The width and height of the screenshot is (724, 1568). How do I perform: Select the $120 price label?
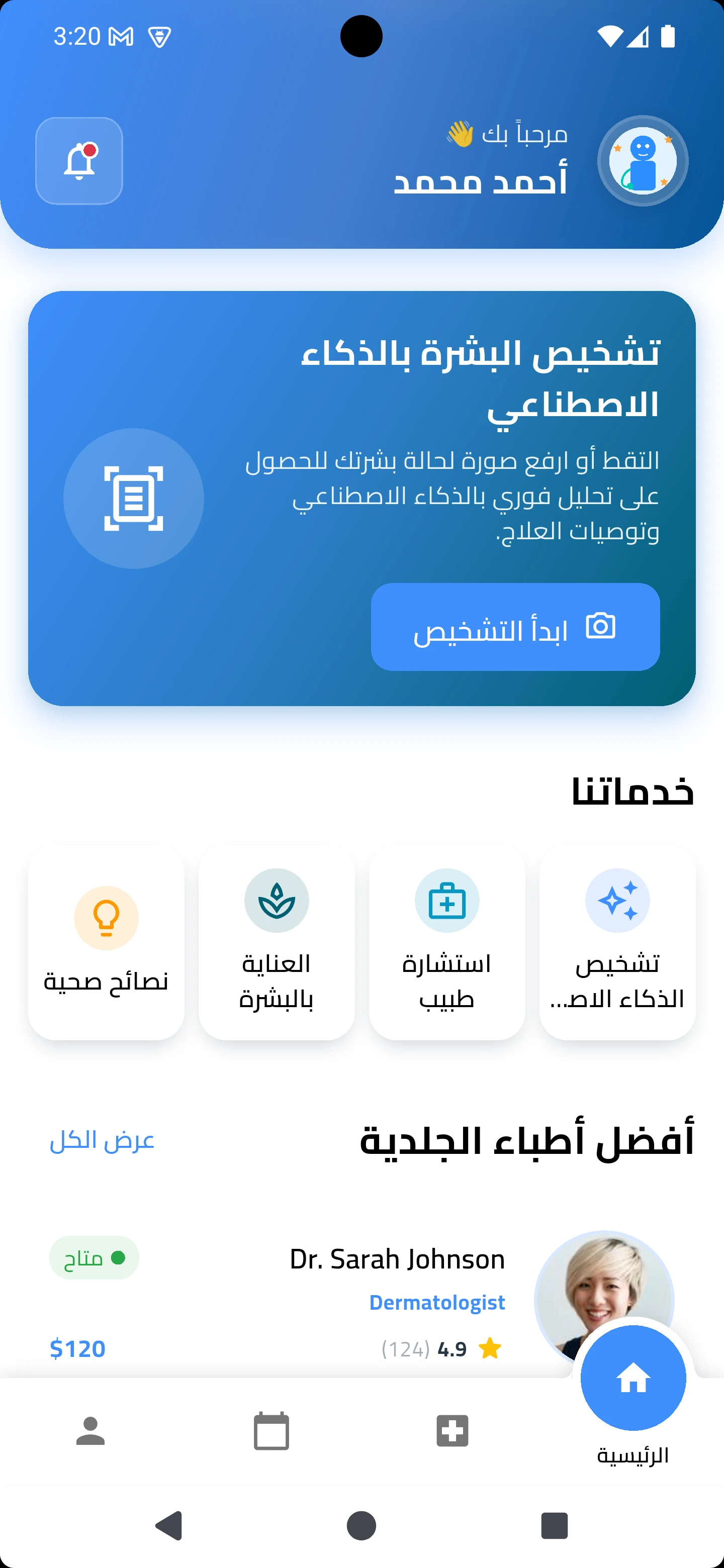click(x=77, y=1348)
